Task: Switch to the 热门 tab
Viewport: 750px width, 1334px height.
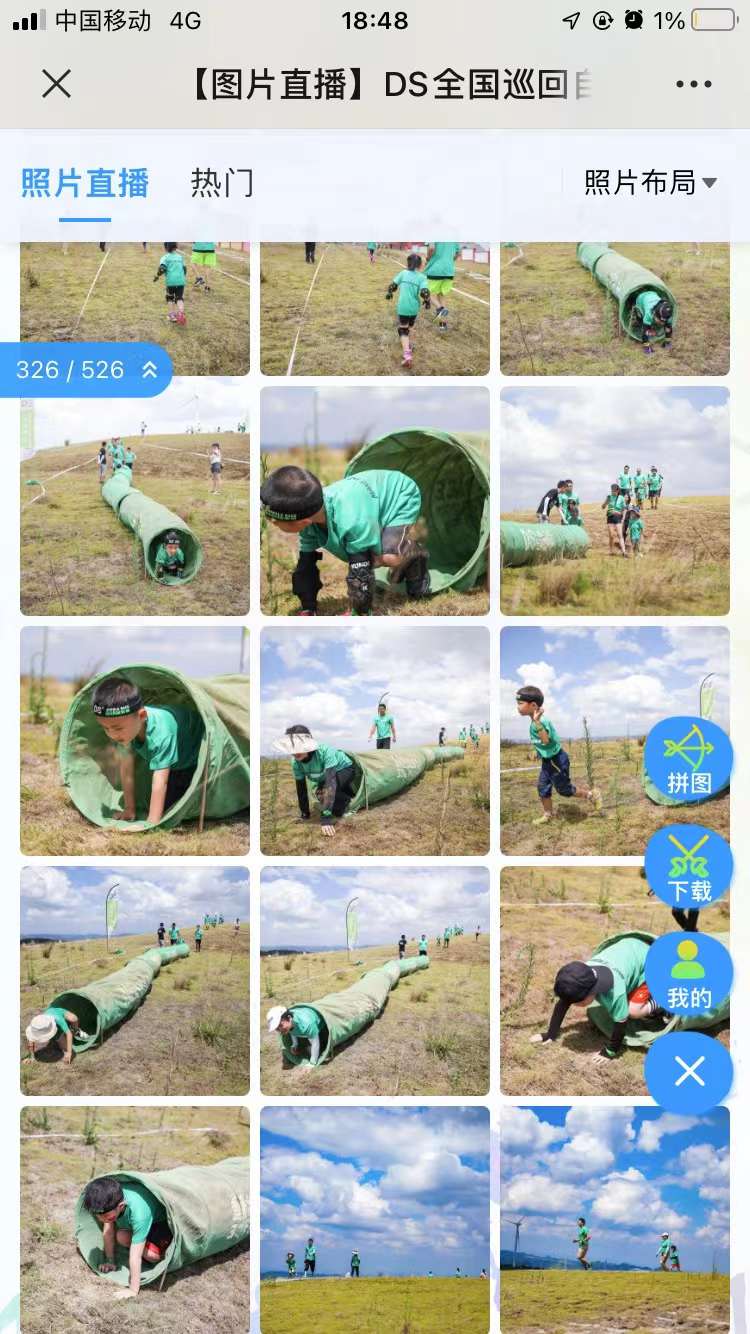Action: coord(222,183)
